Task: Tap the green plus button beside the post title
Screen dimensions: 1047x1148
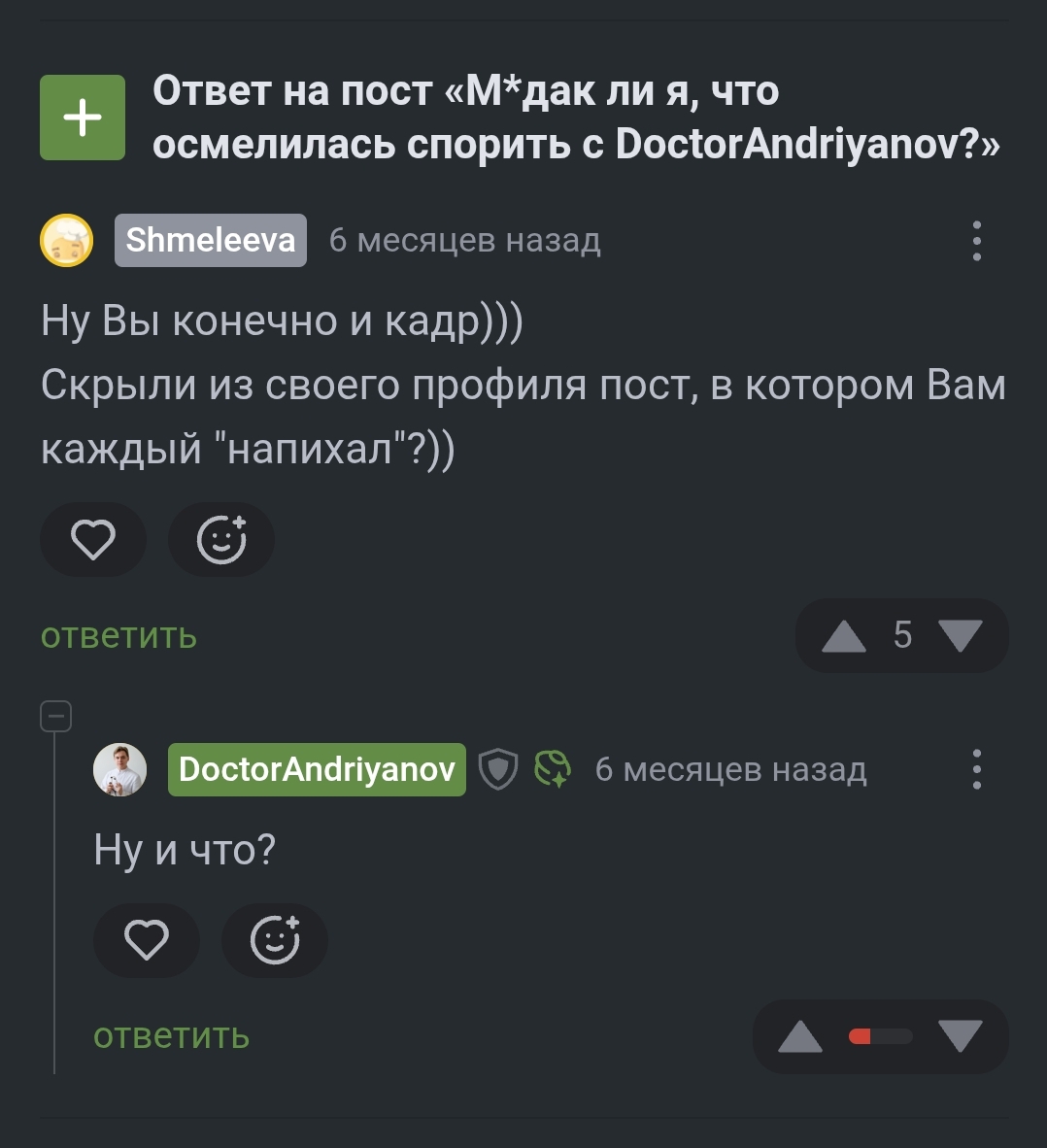Action: click(83, 118)
